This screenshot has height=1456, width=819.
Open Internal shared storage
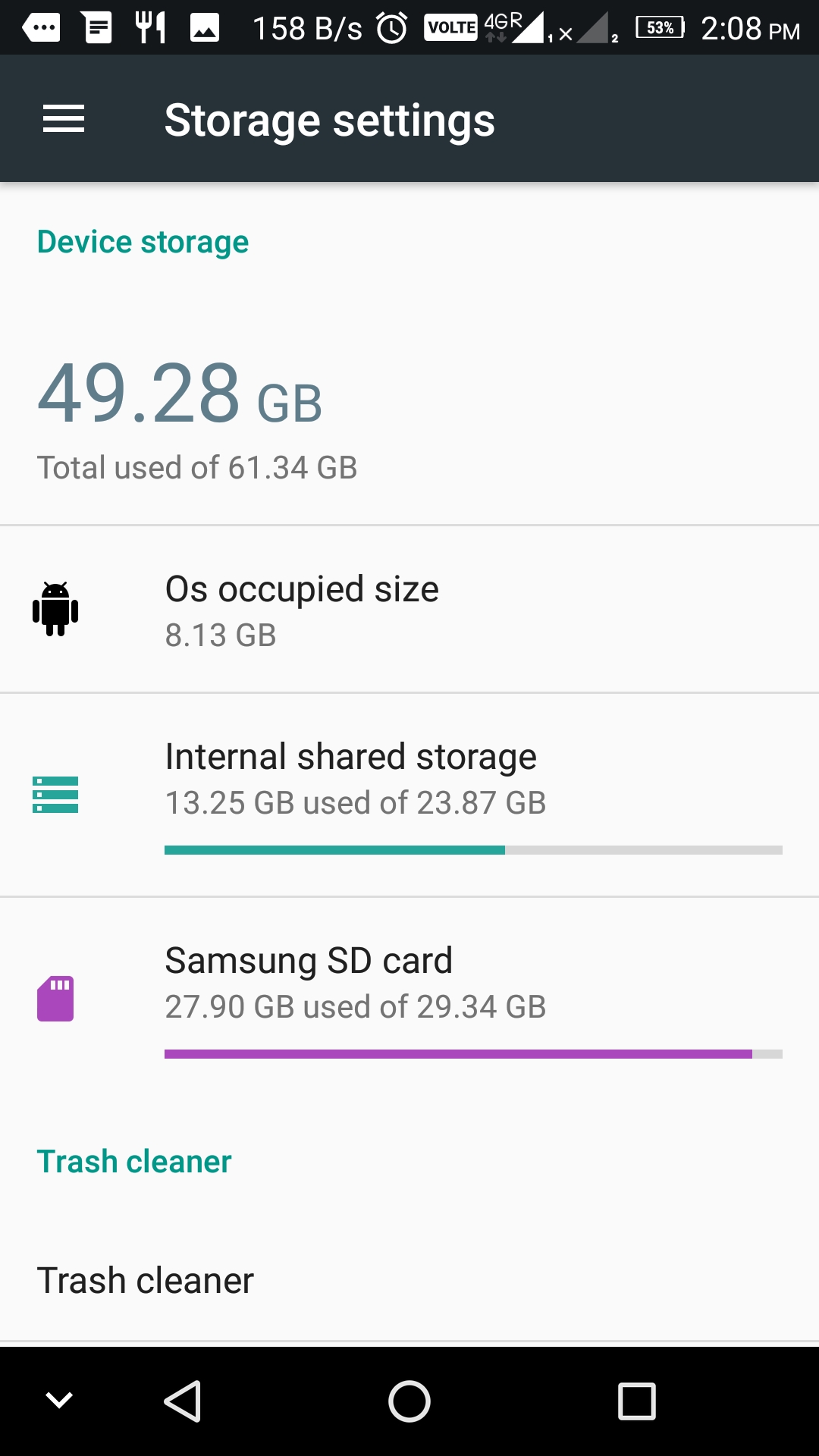409,795
